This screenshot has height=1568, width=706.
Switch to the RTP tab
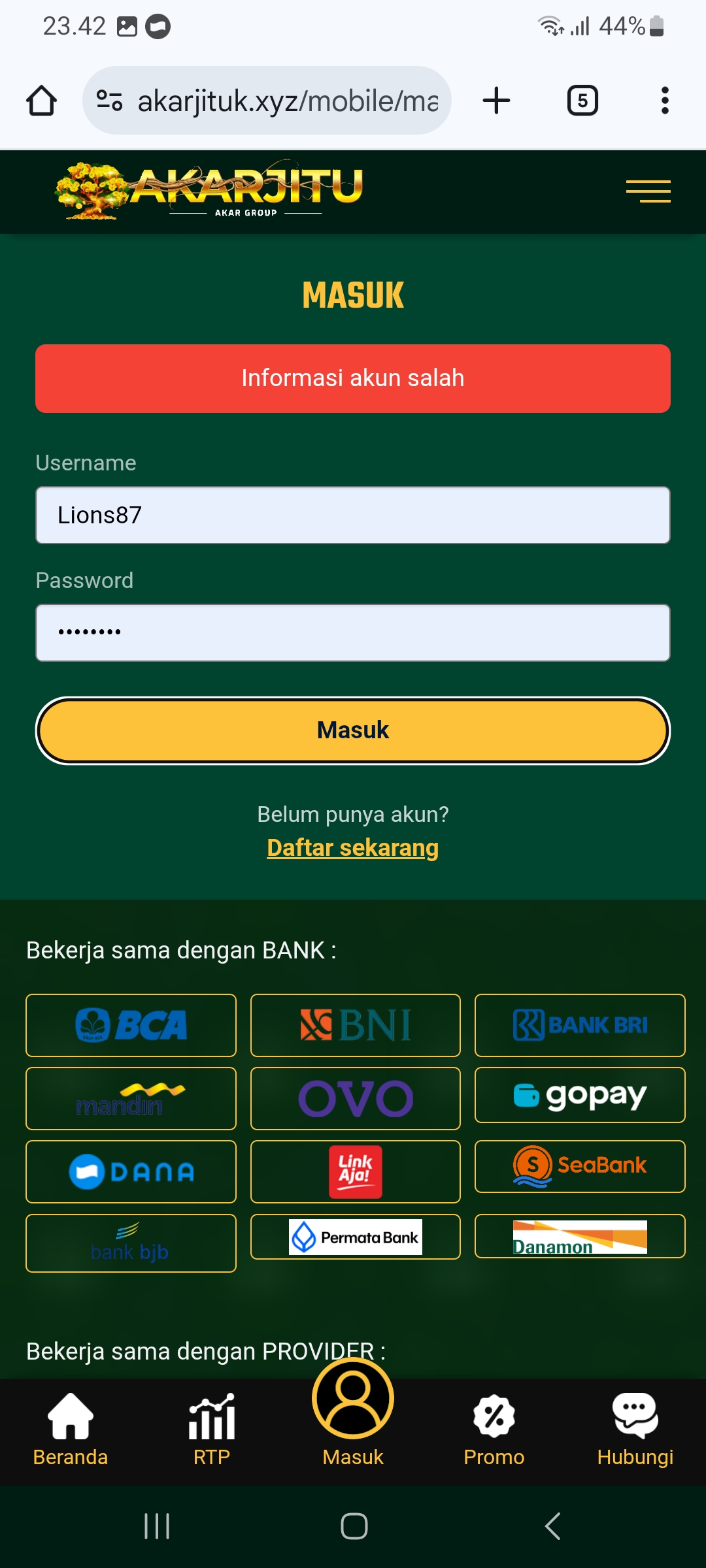[212, 1429]
